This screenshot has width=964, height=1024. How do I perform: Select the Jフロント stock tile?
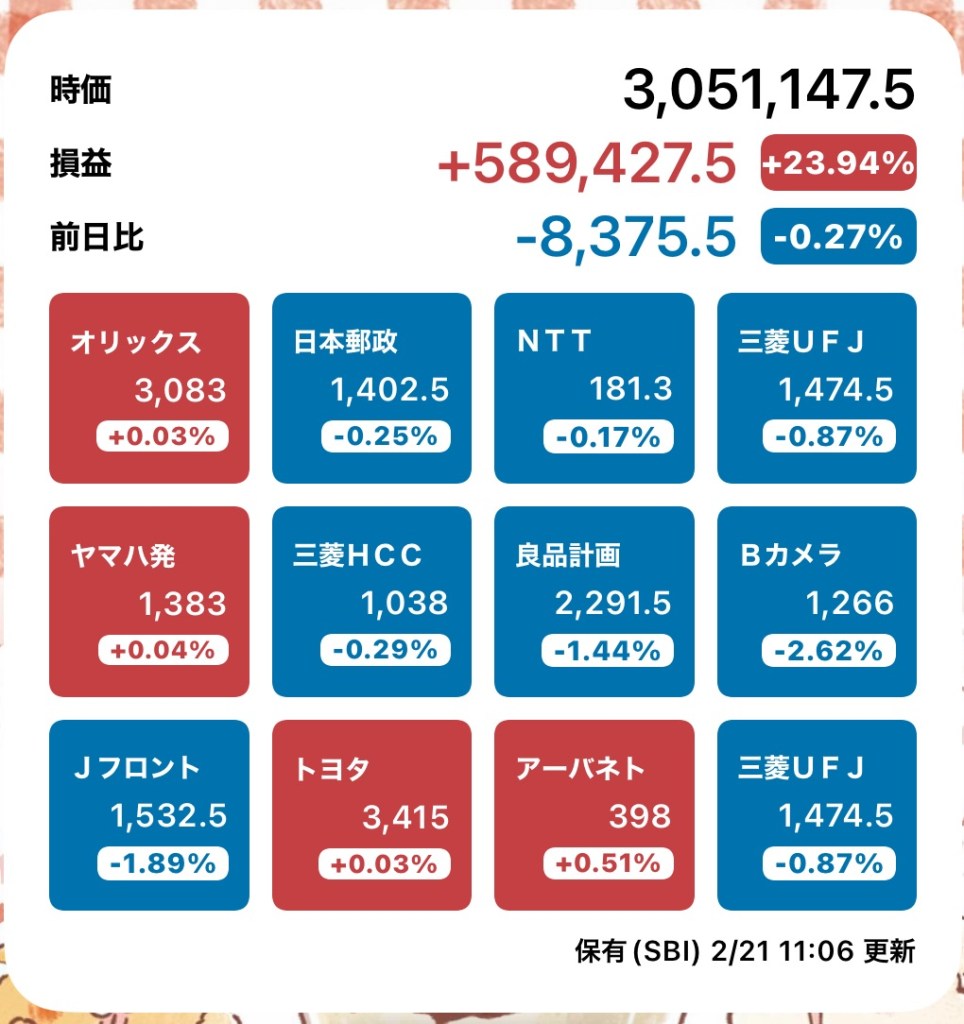[x=149, y=815]
